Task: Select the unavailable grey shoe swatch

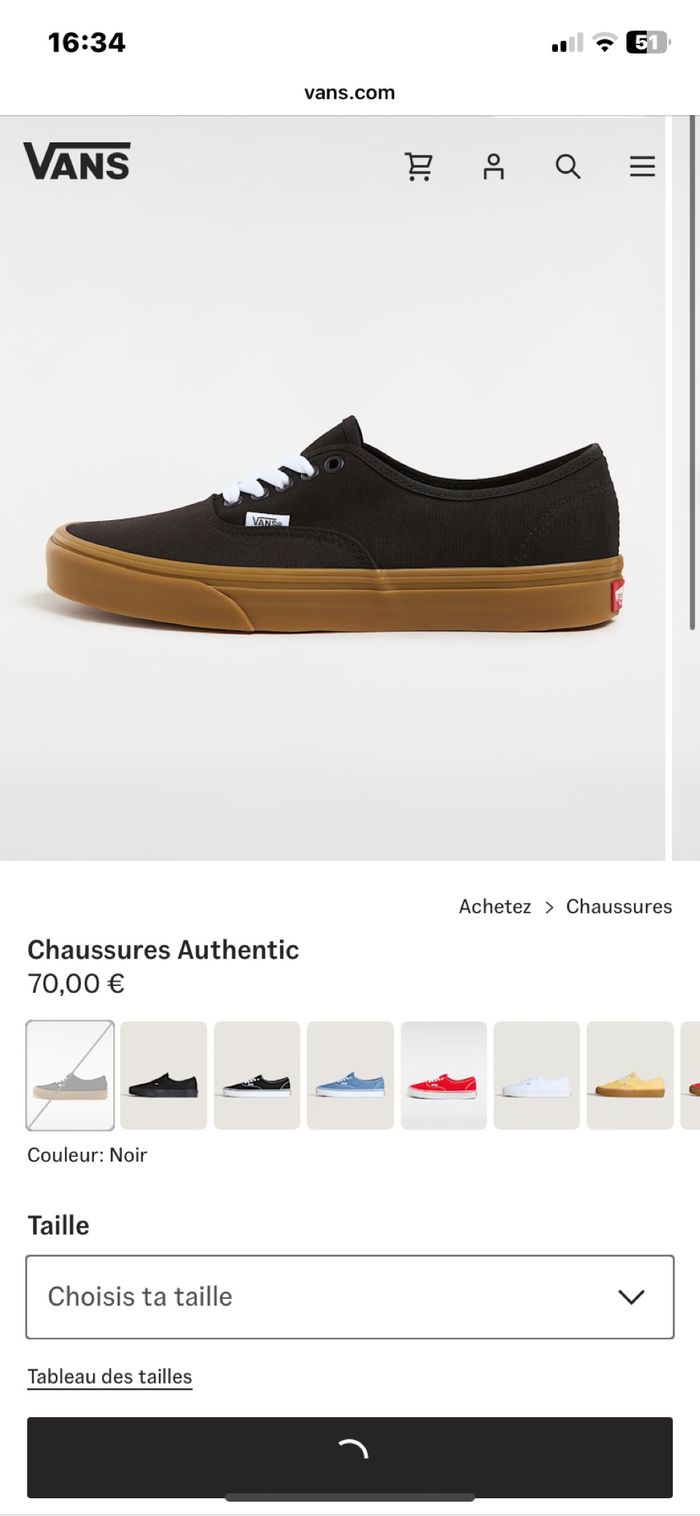Action: point(70,1075)
